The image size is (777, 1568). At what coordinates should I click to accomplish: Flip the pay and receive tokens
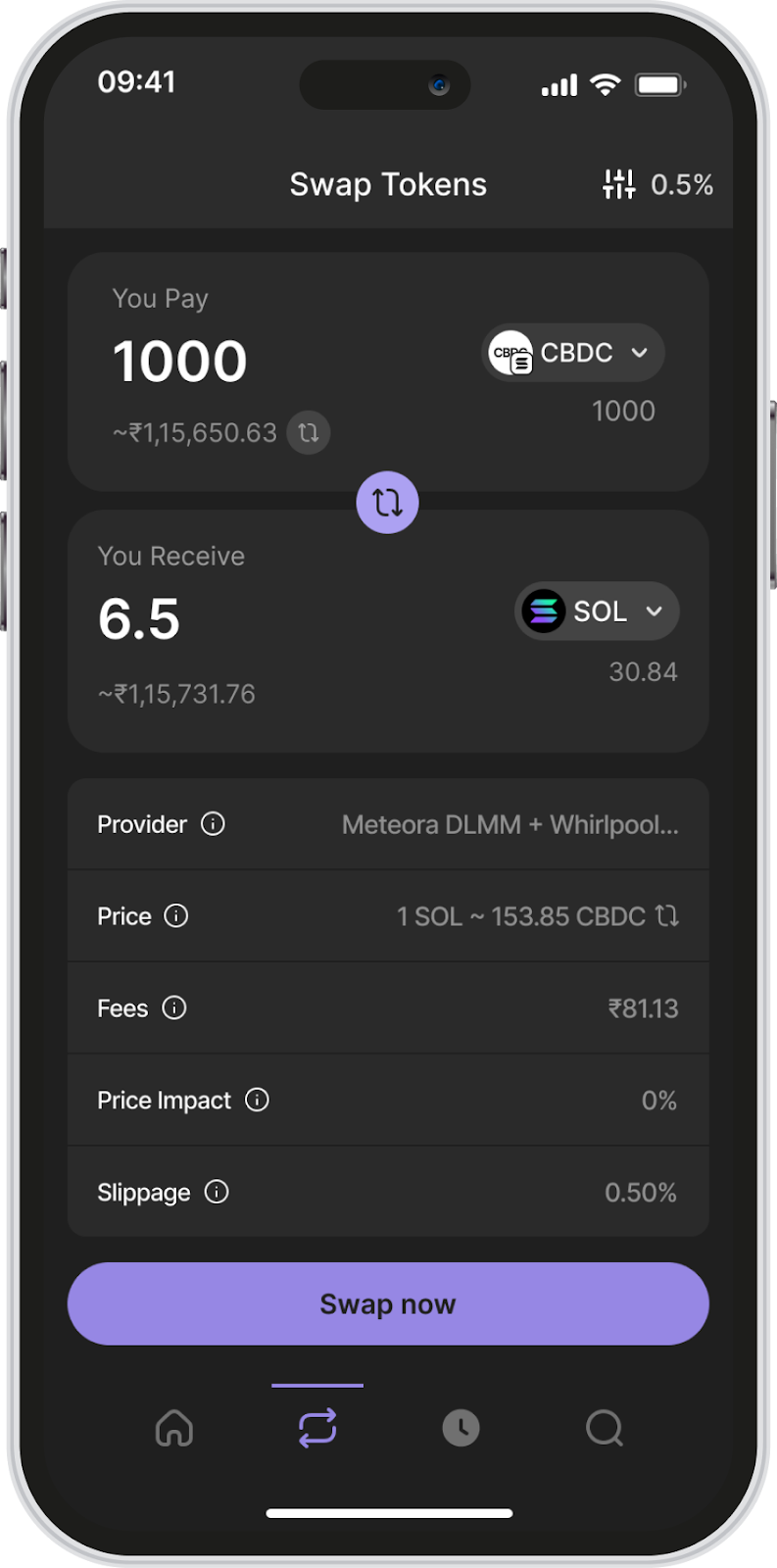387,503
